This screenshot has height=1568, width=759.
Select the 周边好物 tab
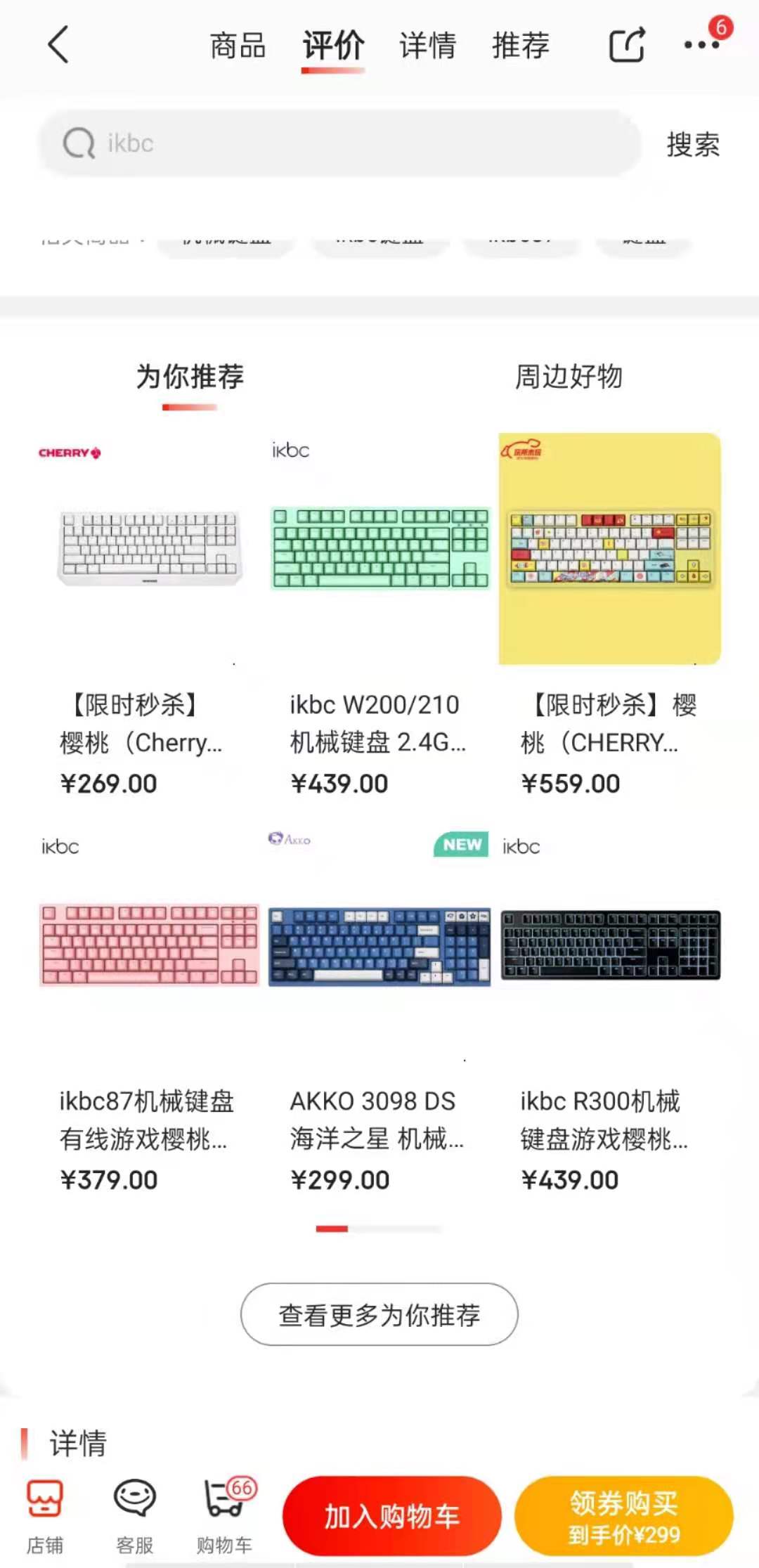pos(569,376)
